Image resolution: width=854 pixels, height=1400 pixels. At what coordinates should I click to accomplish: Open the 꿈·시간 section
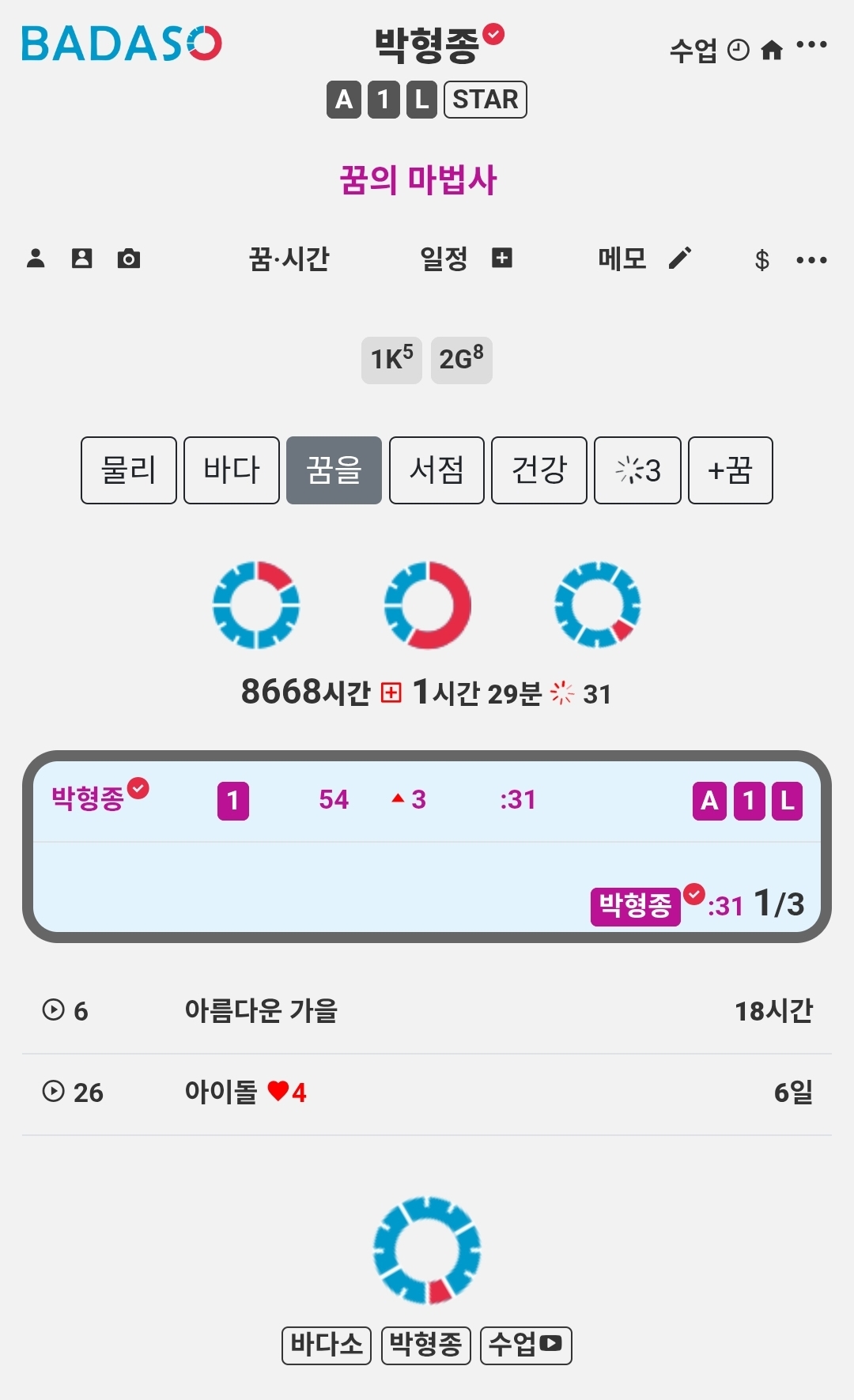click(x=289, y=258)
